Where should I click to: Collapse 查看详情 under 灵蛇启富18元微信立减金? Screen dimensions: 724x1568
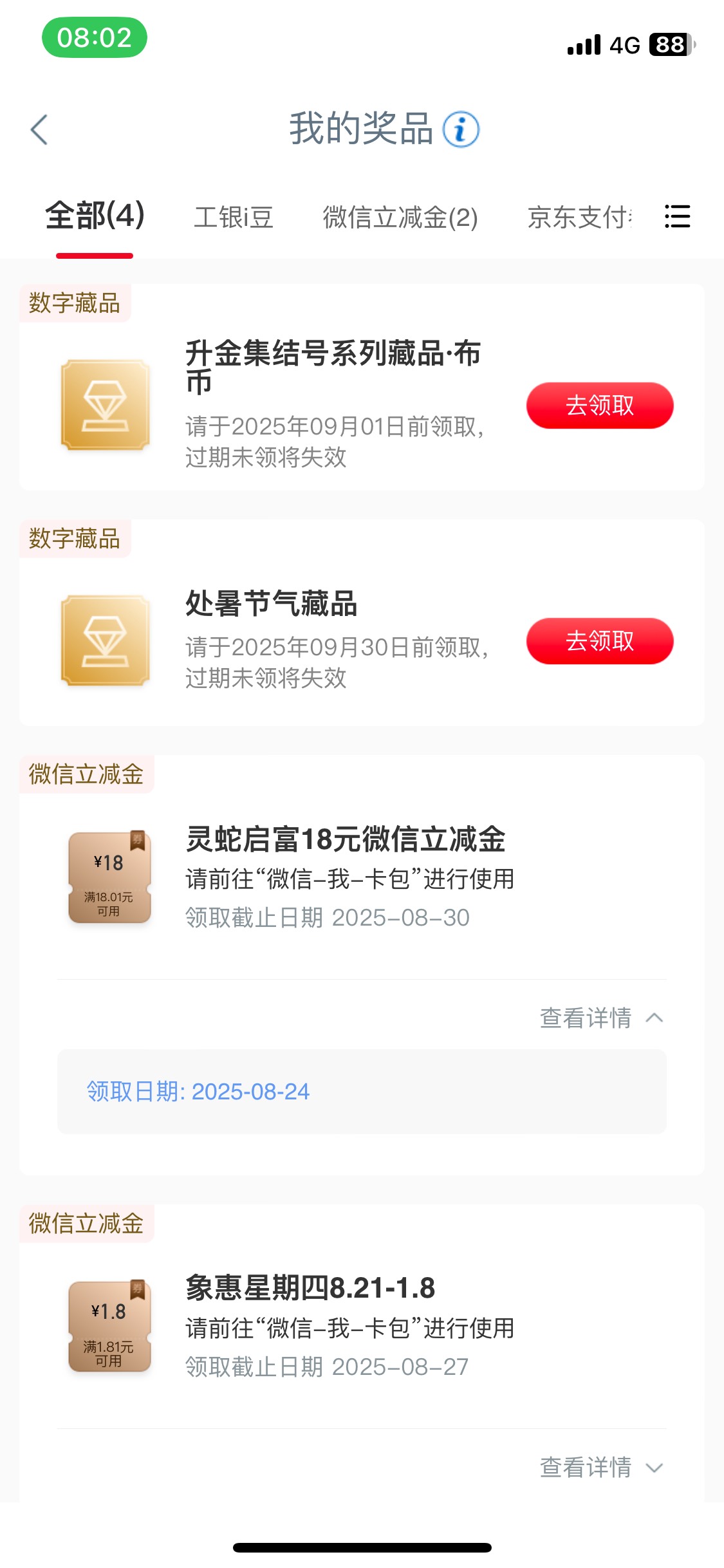click(x=601, y=1018)
